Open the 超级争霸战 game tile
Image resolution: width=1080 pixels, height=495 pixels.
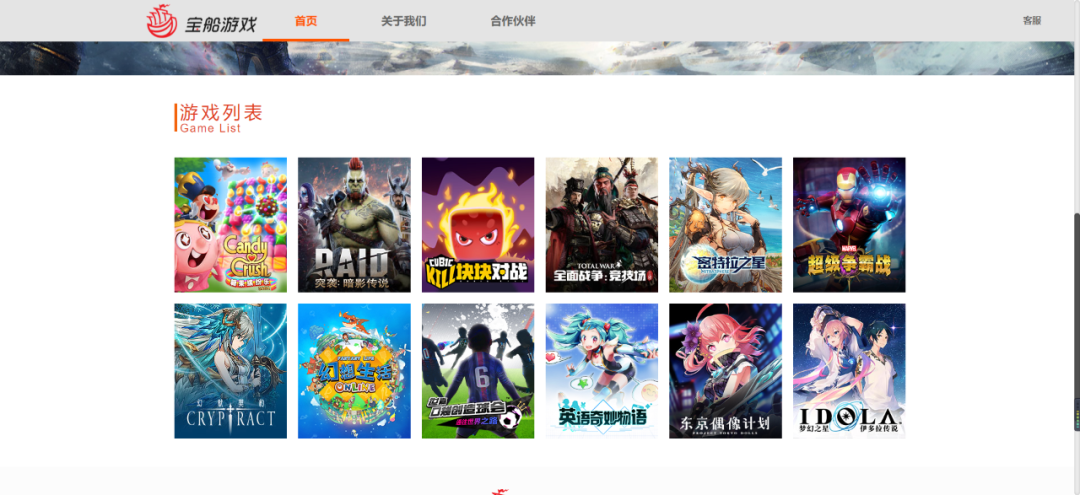click(849, 225)
